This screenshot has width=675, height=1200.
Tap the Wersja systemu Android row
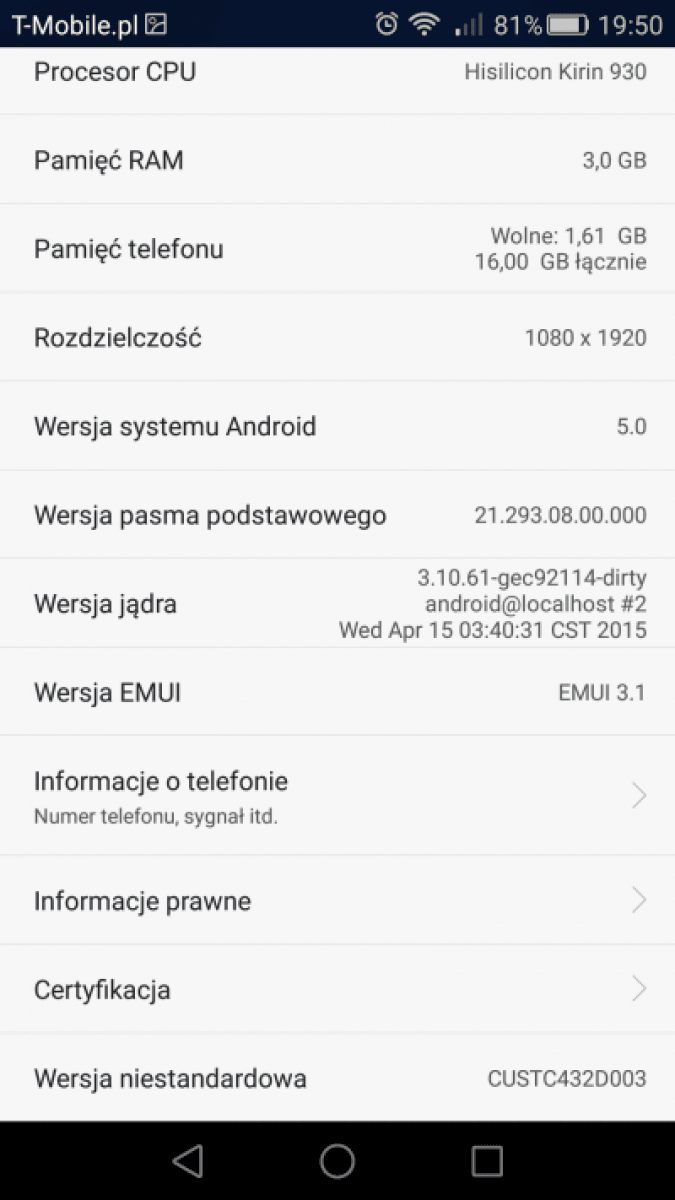point(337,426)
